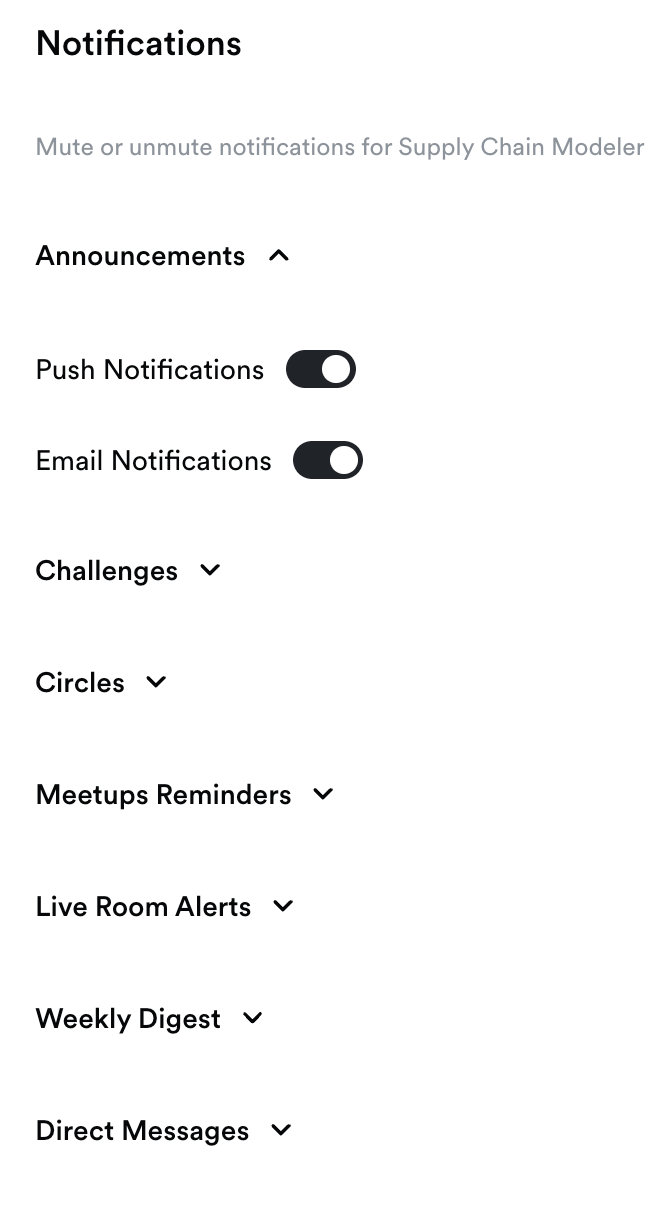Toggle Push Notifications for Announcements
The height and width of the screenshot is (1215, 648).
point(321,369)
